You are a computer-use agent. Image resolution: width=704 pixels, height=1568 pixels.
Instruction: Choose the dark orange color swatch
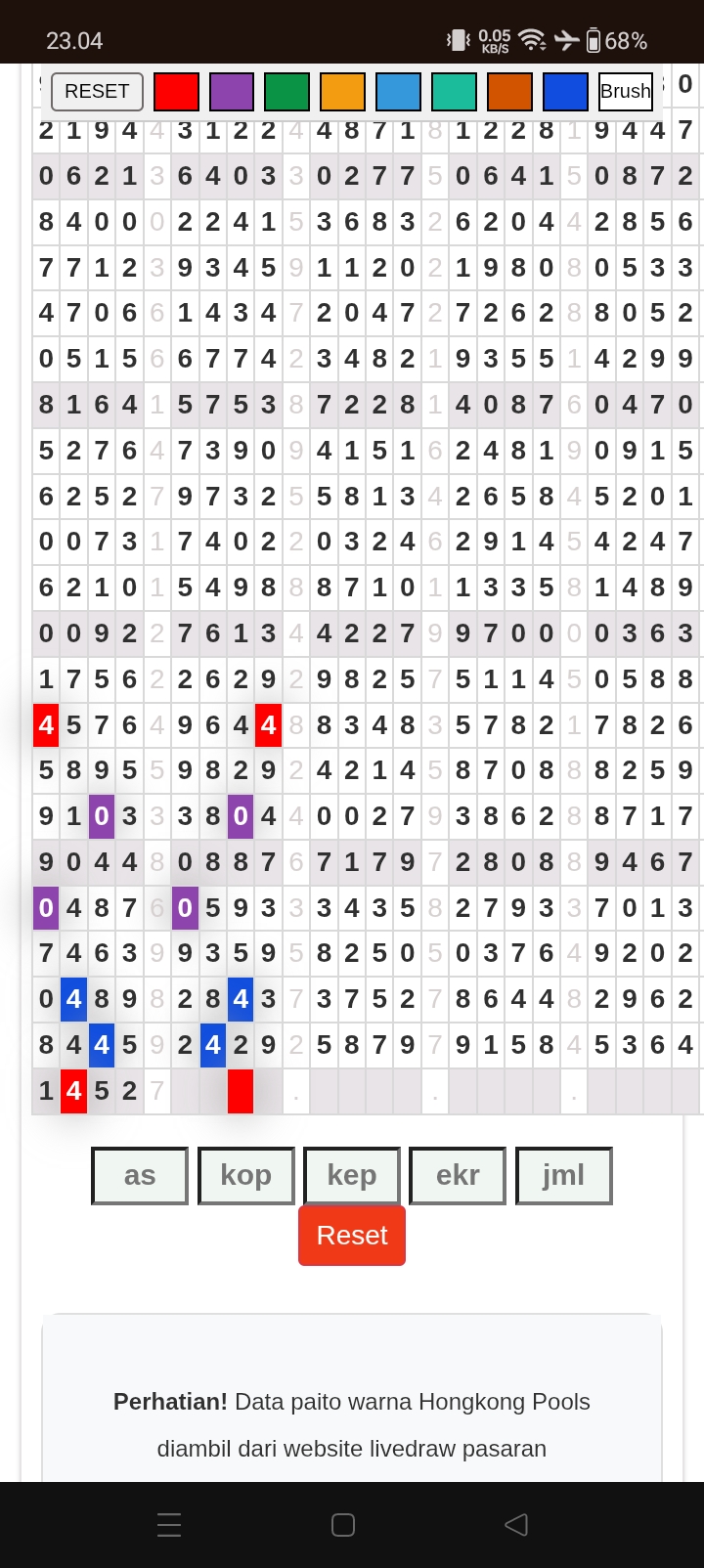pos(509,92)
